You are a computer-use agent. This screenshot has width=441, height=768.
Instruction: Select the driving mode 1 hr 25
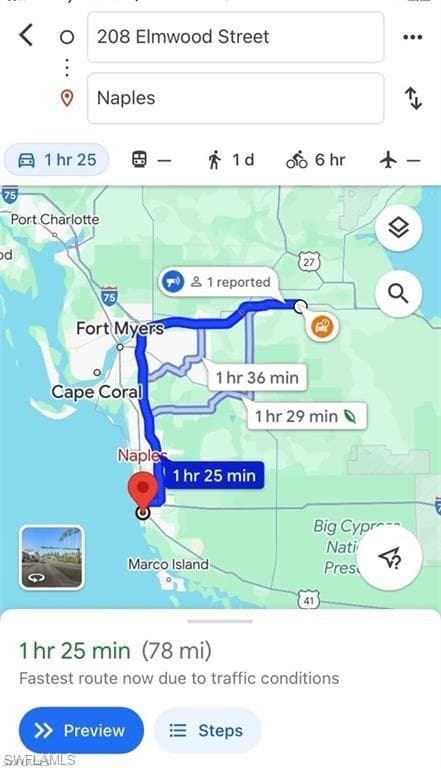click(56, 160)
